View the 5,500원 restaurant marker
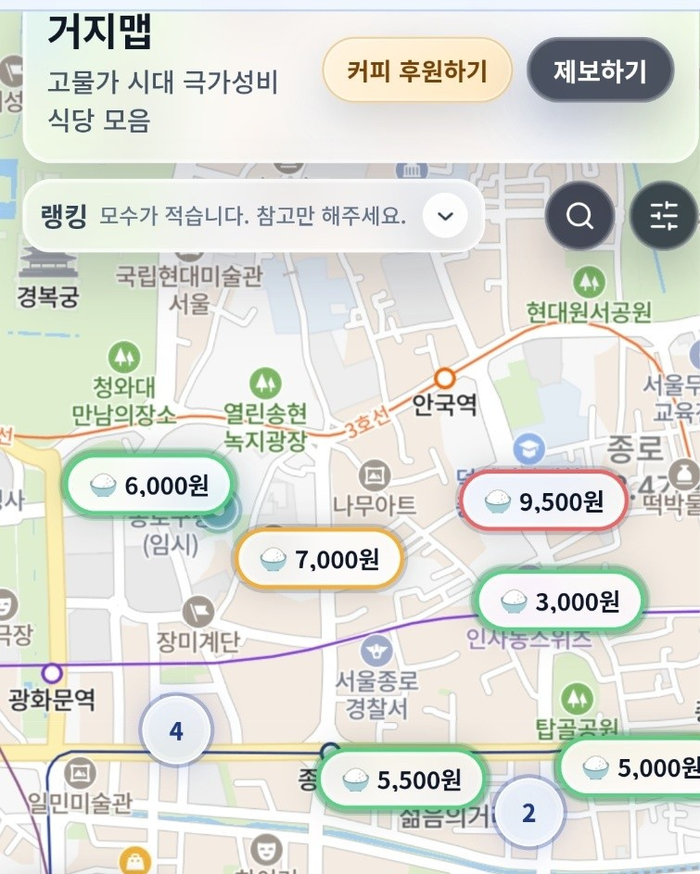Image resolution: width=700 pixels, height=874 pixels. 402,780
